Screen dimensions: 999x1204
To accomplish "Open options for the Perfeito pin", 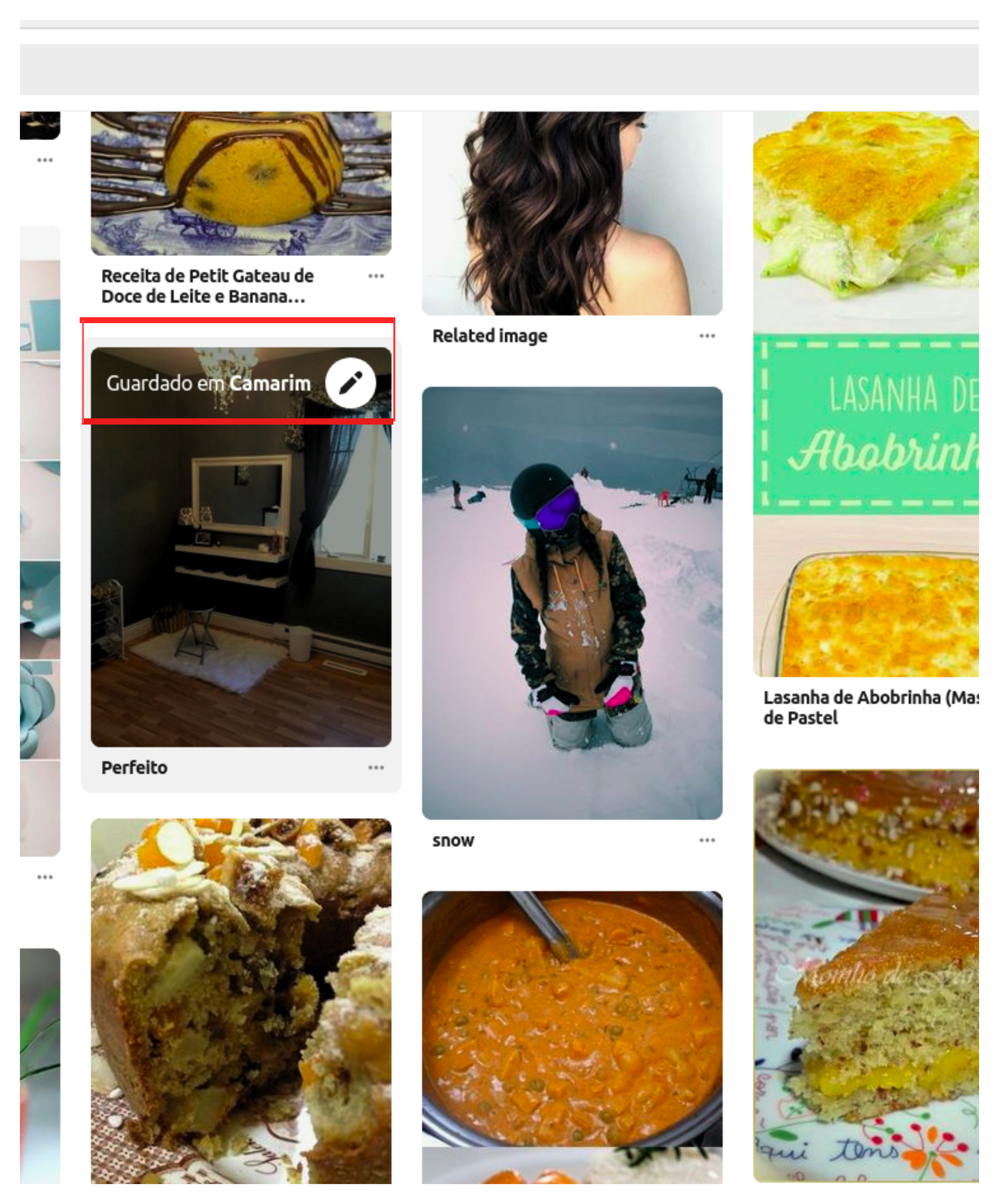I will [376, 767].
